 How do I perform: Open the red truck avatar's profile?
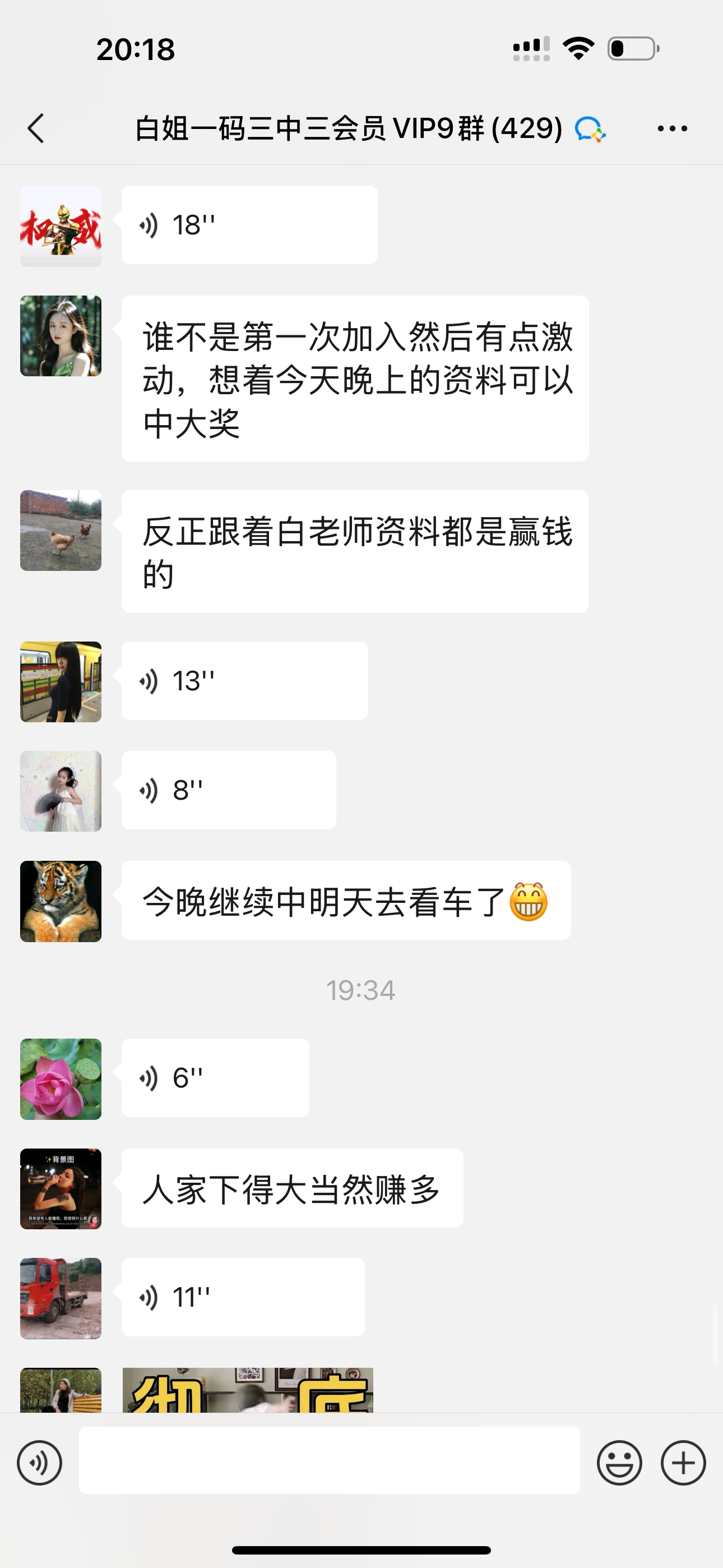click(61, 1298)
